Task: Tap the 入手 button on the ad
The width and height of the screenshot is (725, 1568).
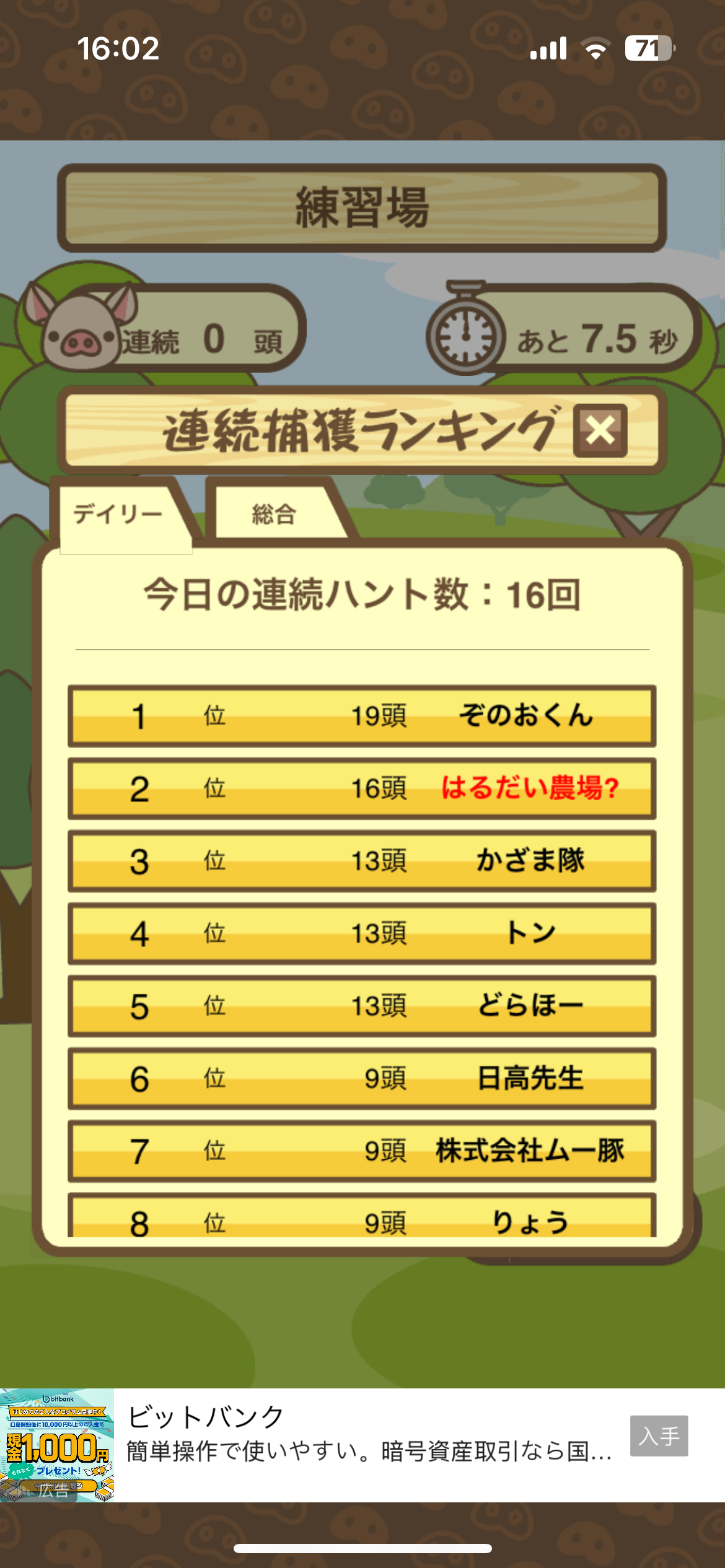Action: 659,1435
